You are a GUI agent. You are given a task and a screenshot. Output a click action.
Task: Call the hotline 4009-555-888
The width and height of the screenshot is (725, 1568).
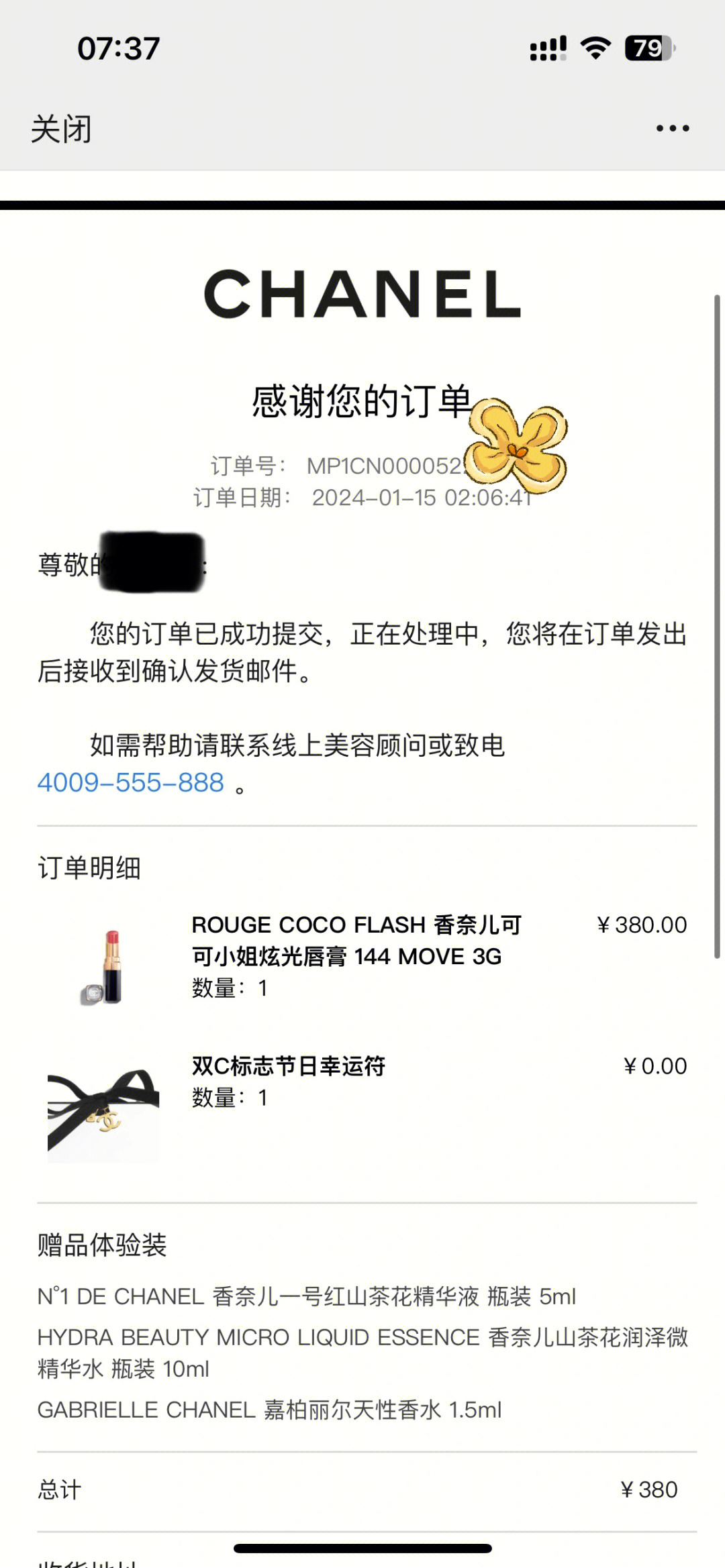coord(131,782)
